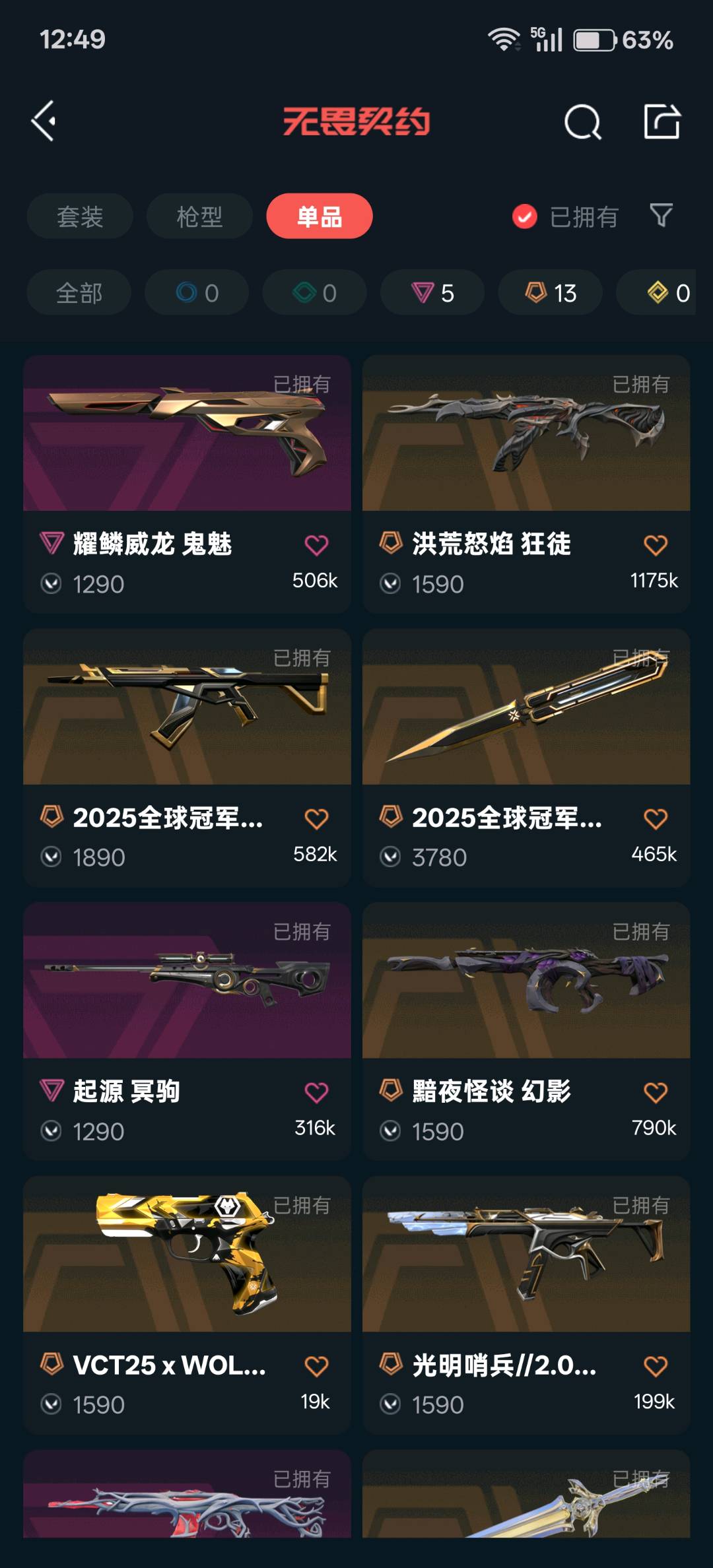
Task: Select the 全部 filter chip
Action: tap(79, 292)
